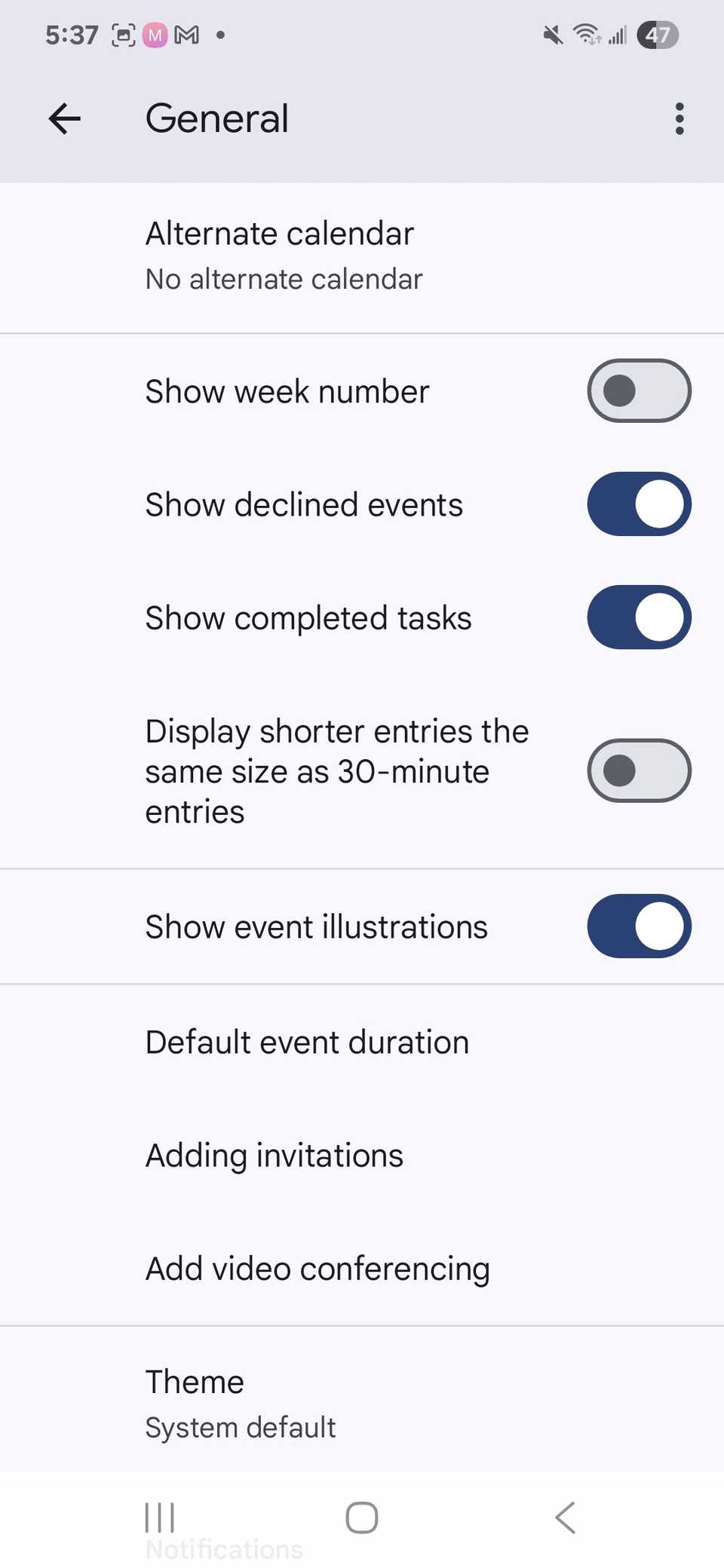
Task: Open Default event duration options
Action: (307, 1042)
